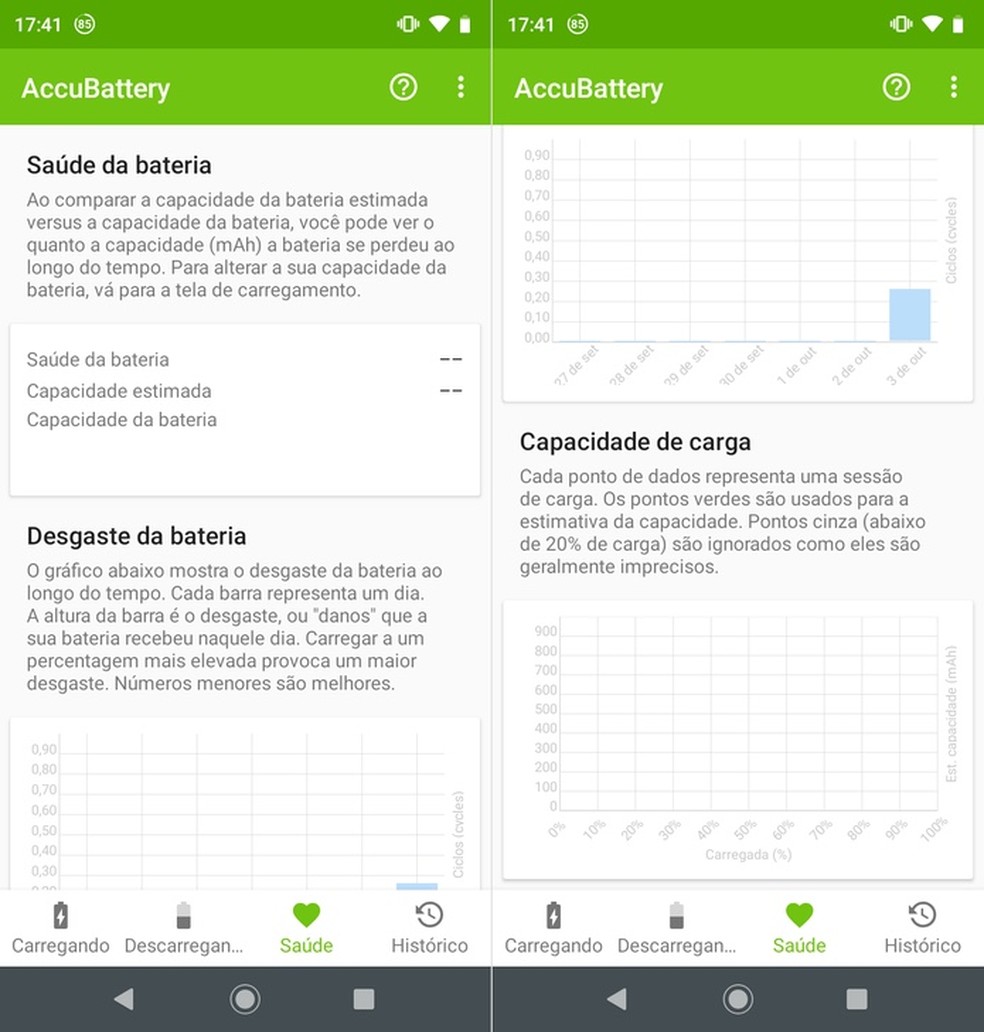Image resolution: width=984 pixels, height=1032 pixels.
Task: Click the Carregando icon in the right navigation bar
Action: pyautogui.click(x=553, y=913)
